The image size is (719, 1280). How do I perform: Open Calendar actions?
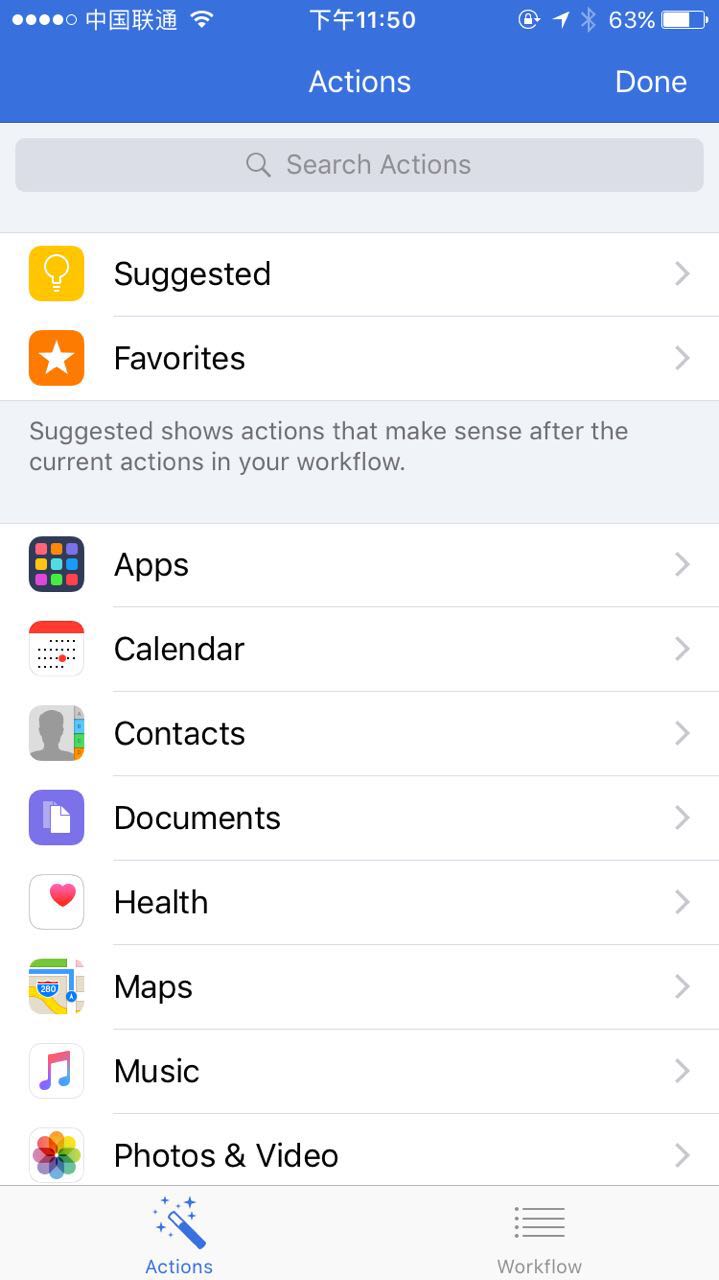pos(359,649)
